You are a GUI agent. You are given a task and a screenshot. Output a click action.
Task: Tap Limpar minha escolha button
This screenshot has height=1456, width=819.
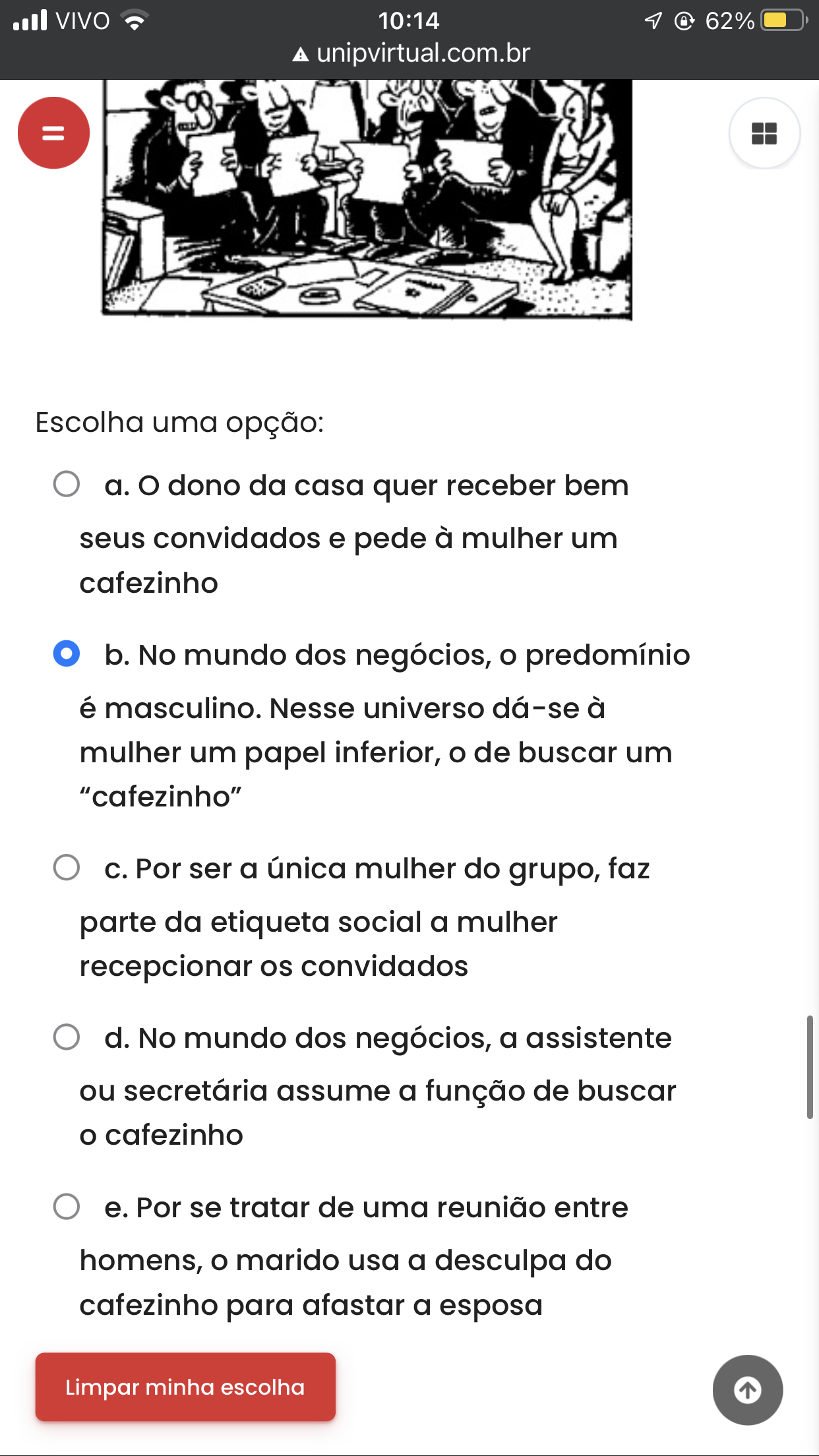(x=185, y=1387)
